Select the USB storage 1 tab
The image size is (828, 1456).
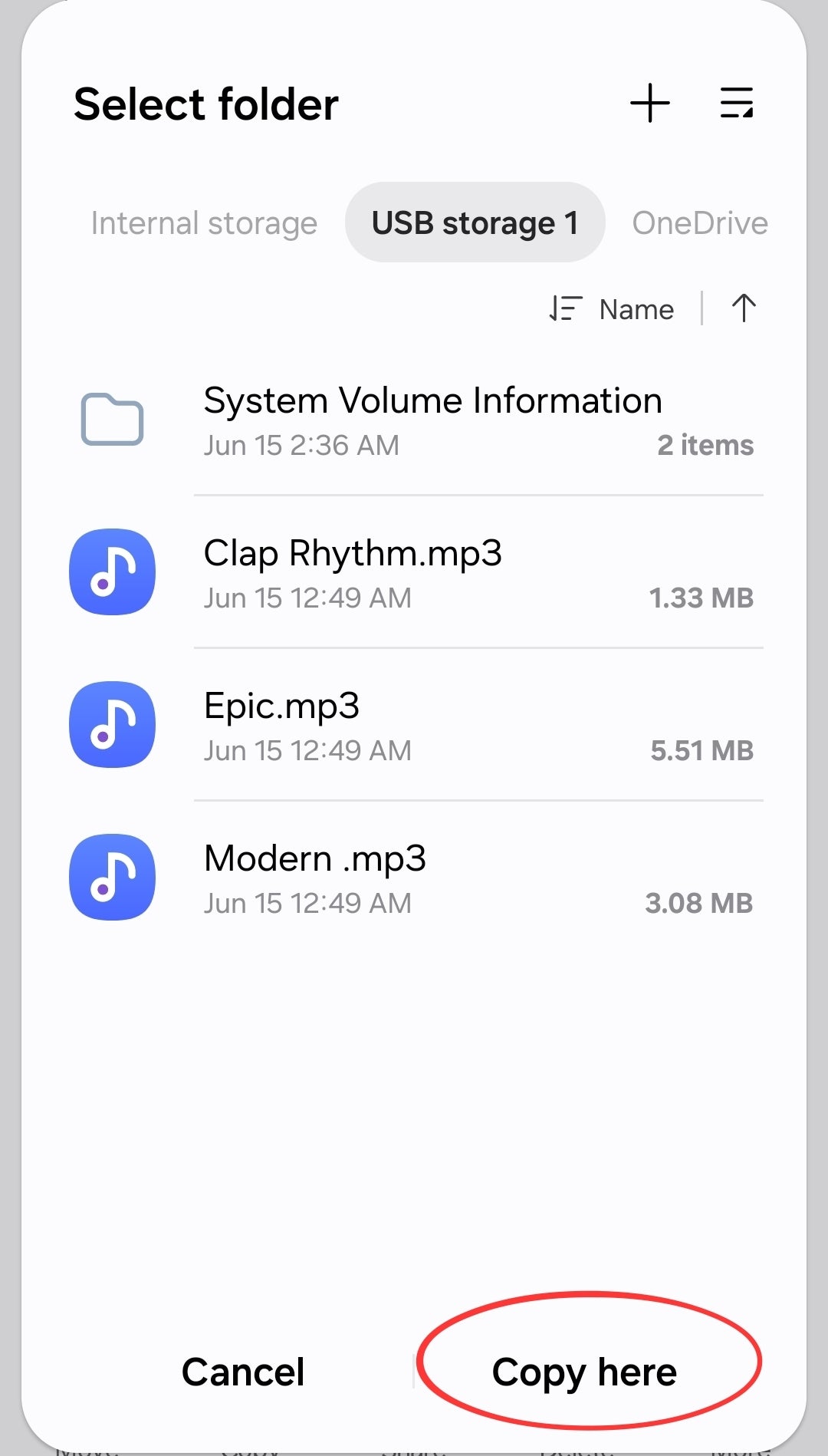tap(475, 223)
